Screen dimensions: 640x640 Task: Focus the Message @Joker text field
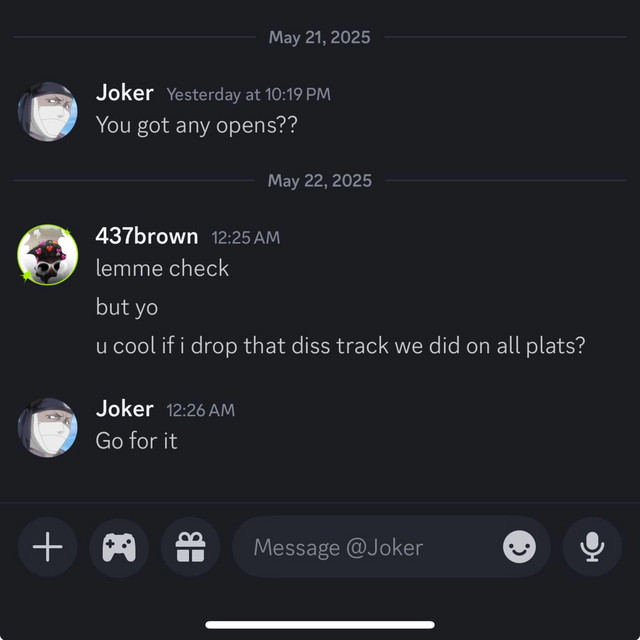pyautogui.click(x=360, y=547)
